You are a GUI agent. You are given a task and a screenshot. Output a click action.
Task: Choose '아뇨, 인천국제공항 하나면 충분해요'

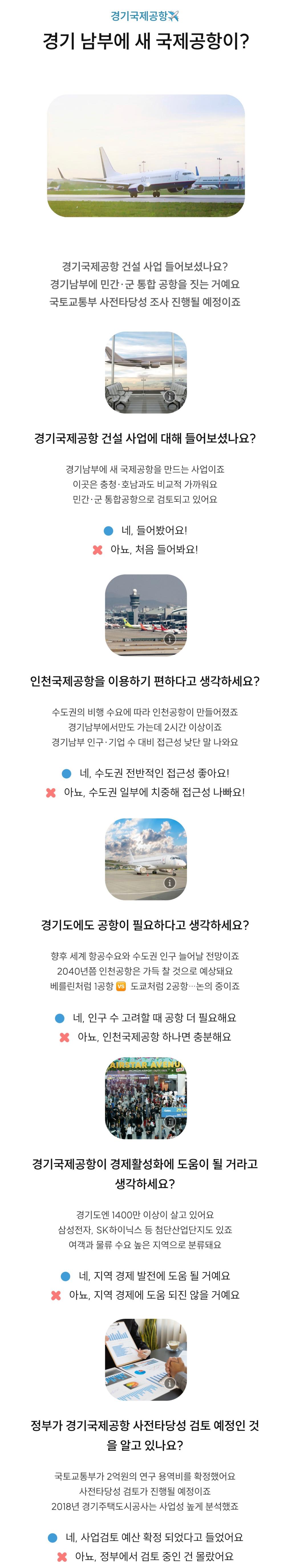(x=146, y=1037)
